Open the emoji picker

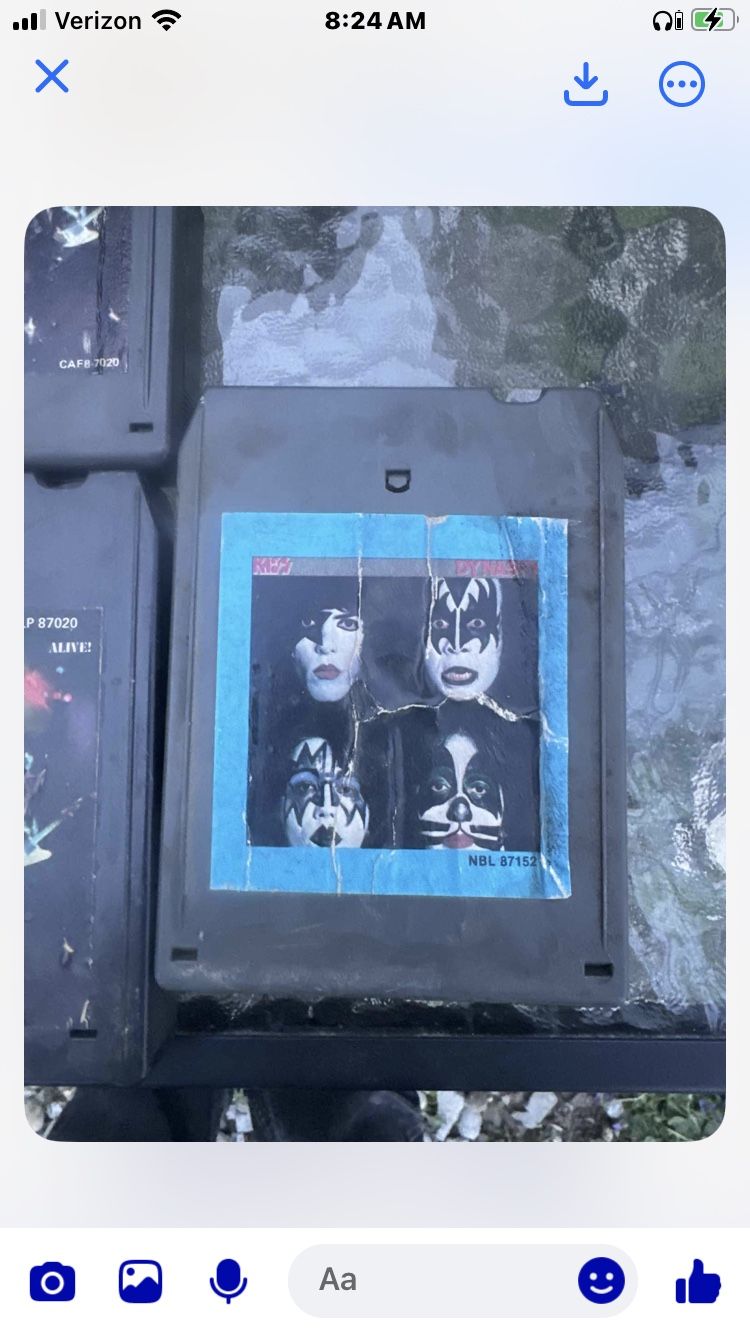(601, 1280)
